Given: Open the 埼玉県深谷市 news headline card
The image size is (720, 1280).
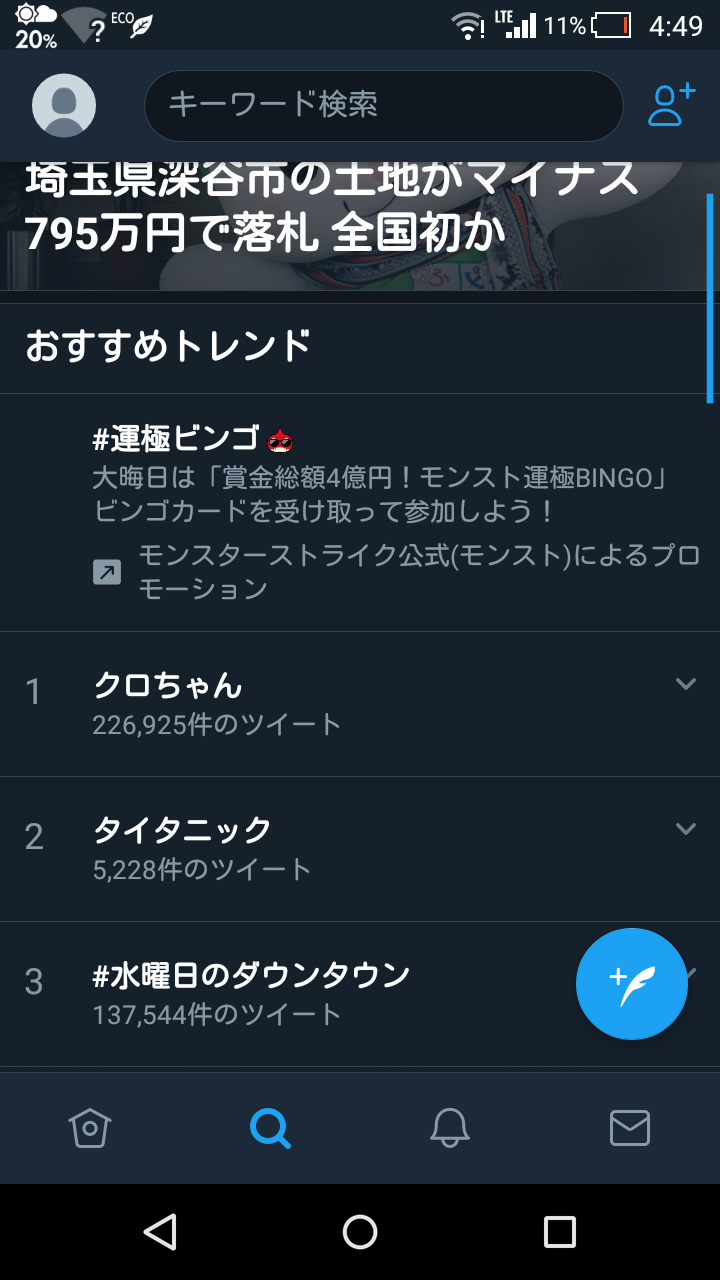Looking at the screenshot, I should coord(360,226).
